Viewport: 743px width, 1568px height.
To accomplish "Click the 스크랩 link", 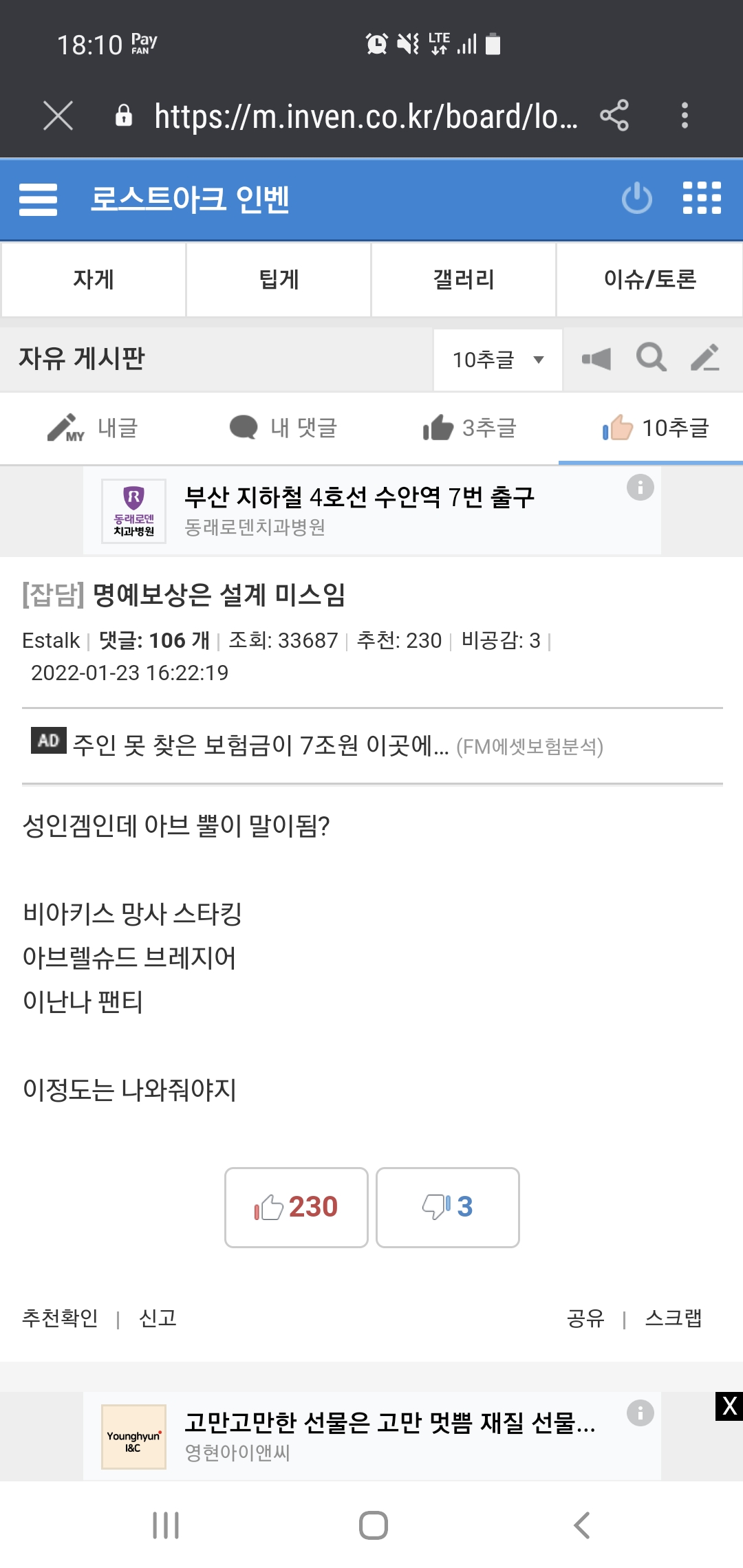I will point(674,1319).
